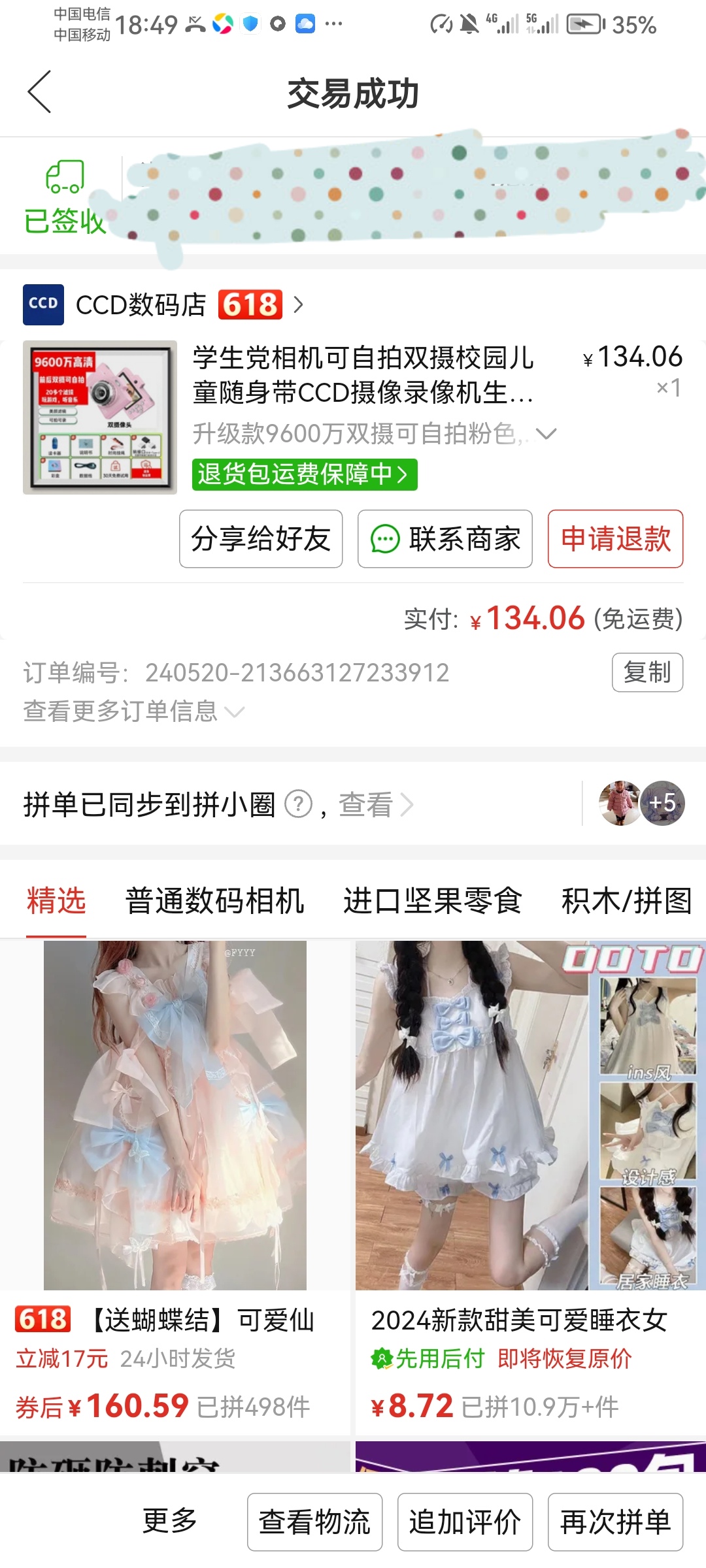The image size is (706, 1568).
Task: Tap 分享给好友 button
Action: click(x=261, y=539)
